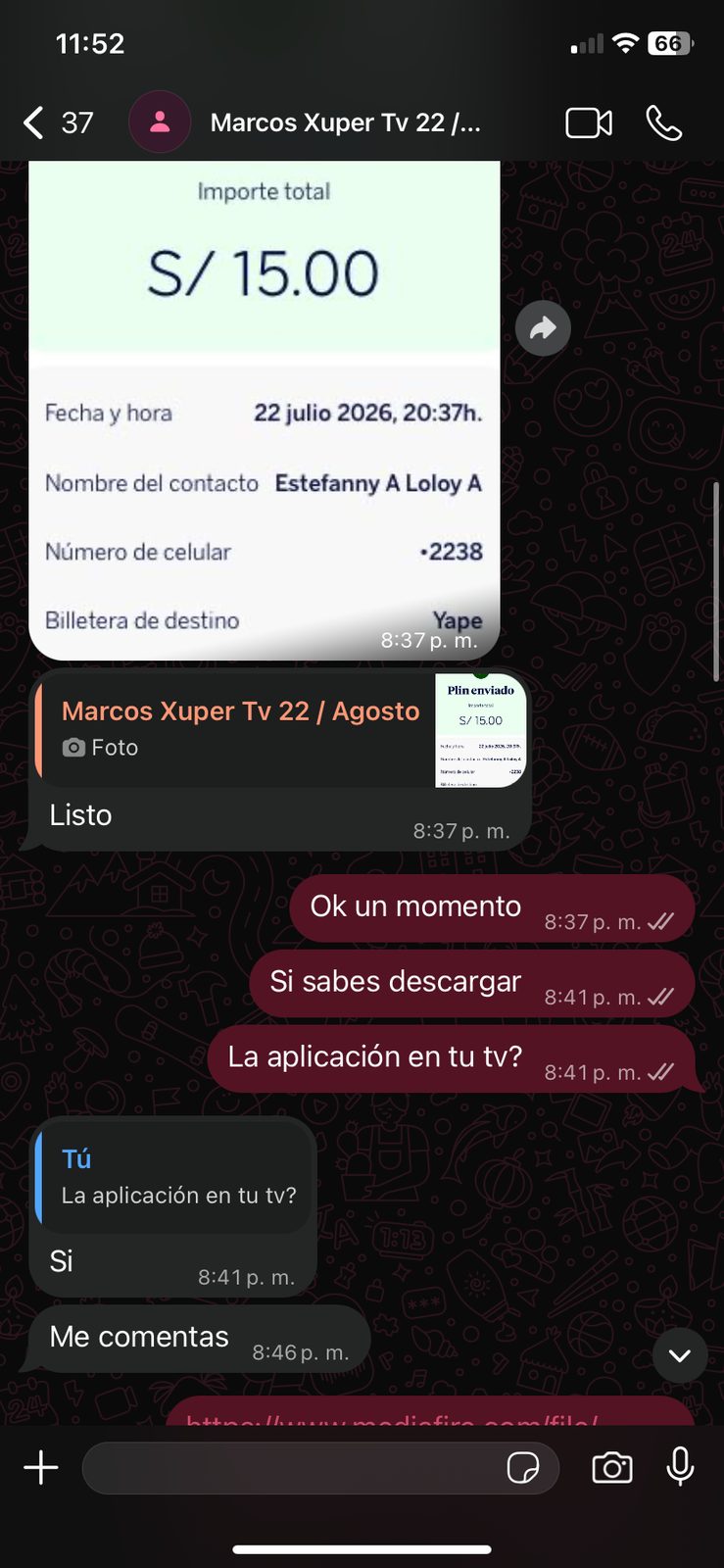Open the sticker picker
Viewport: 724px width, 1568px height.
(523, 1467)
